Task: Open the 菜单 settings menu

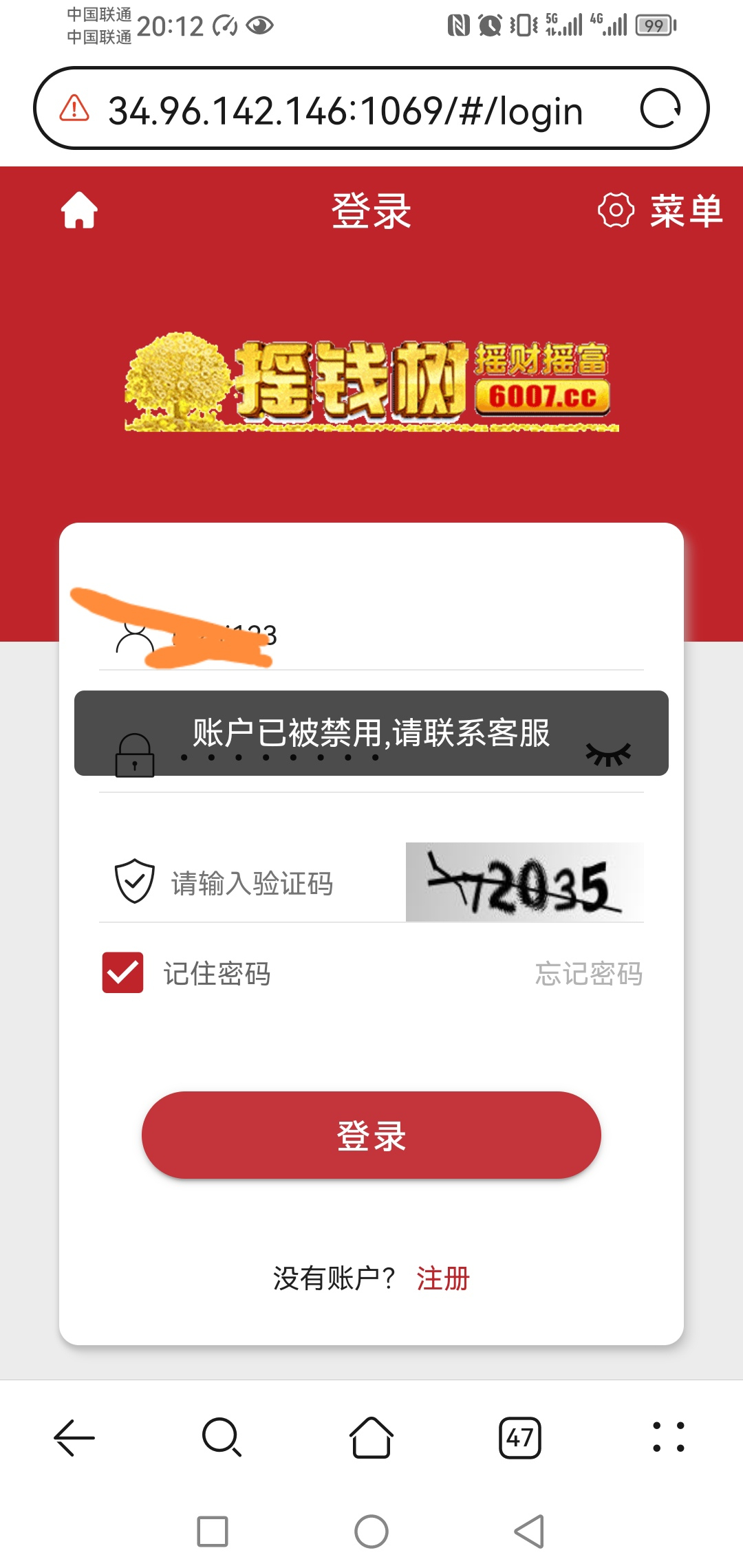Action: [660, 210]
